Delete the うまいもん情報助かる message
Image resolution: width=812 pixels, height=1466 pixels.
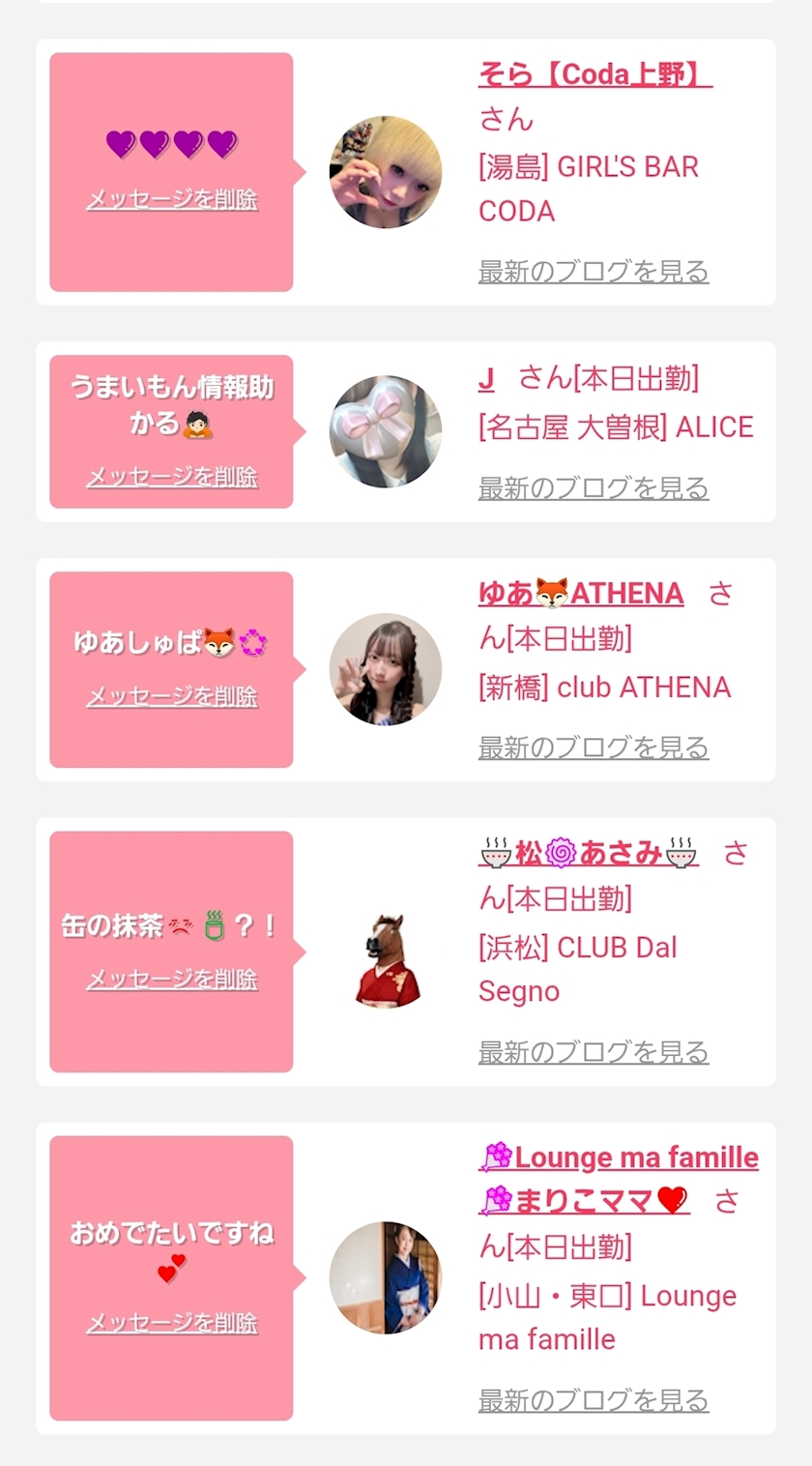(172, 477)
